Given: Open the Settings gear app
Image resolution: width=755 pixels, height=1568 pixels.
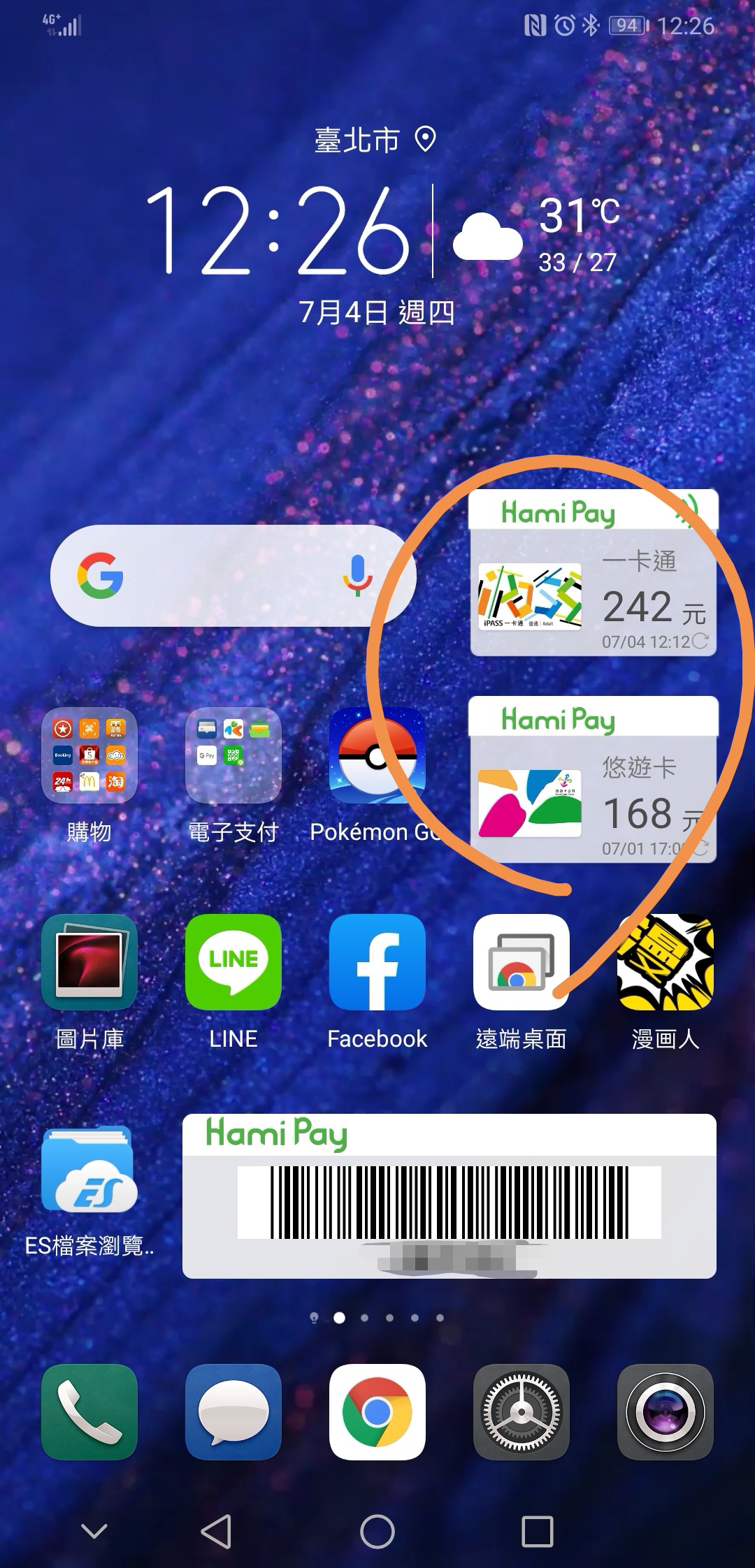Looking at the screenshot, I should pyautogui.click(x=521, y=1412).
